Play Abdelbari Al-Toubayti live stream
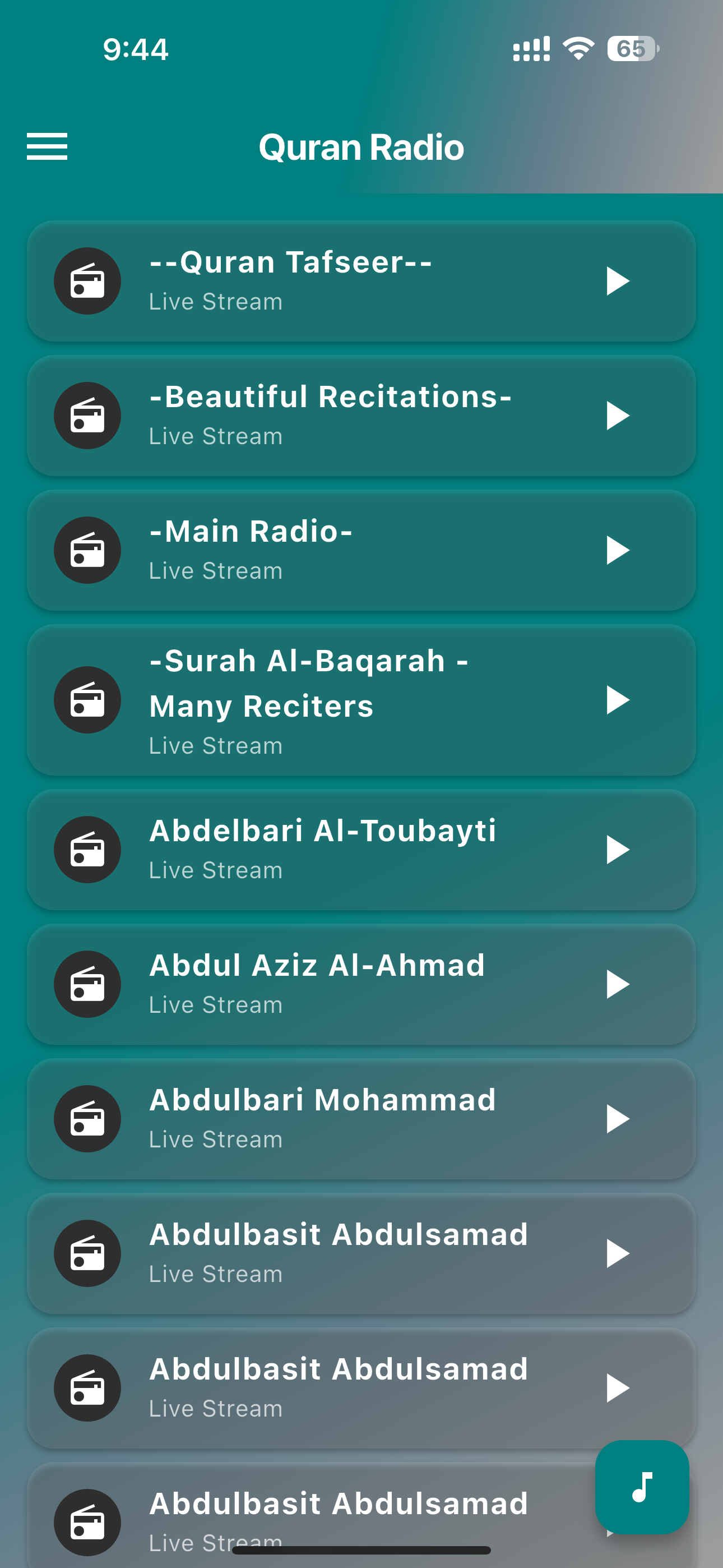This screenshot has height=1568, width=723. pos(617,850)
